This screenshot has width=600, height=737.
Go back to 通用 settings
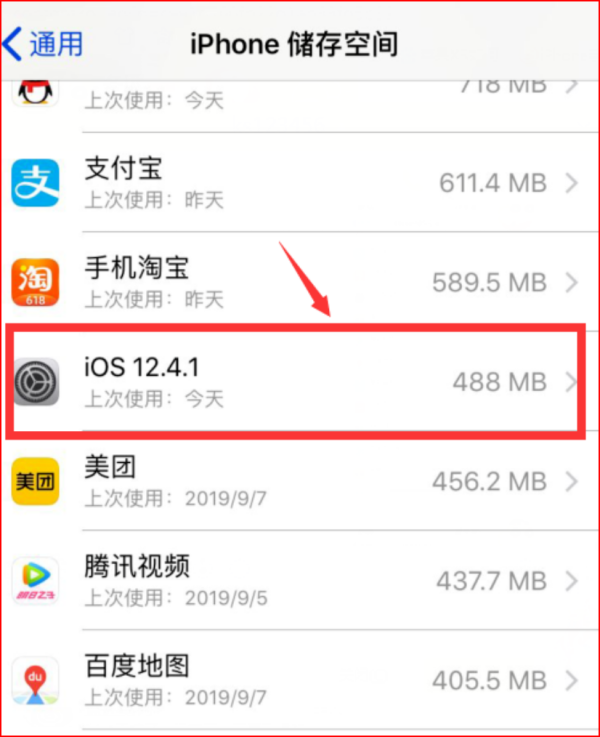click(43, 44)
